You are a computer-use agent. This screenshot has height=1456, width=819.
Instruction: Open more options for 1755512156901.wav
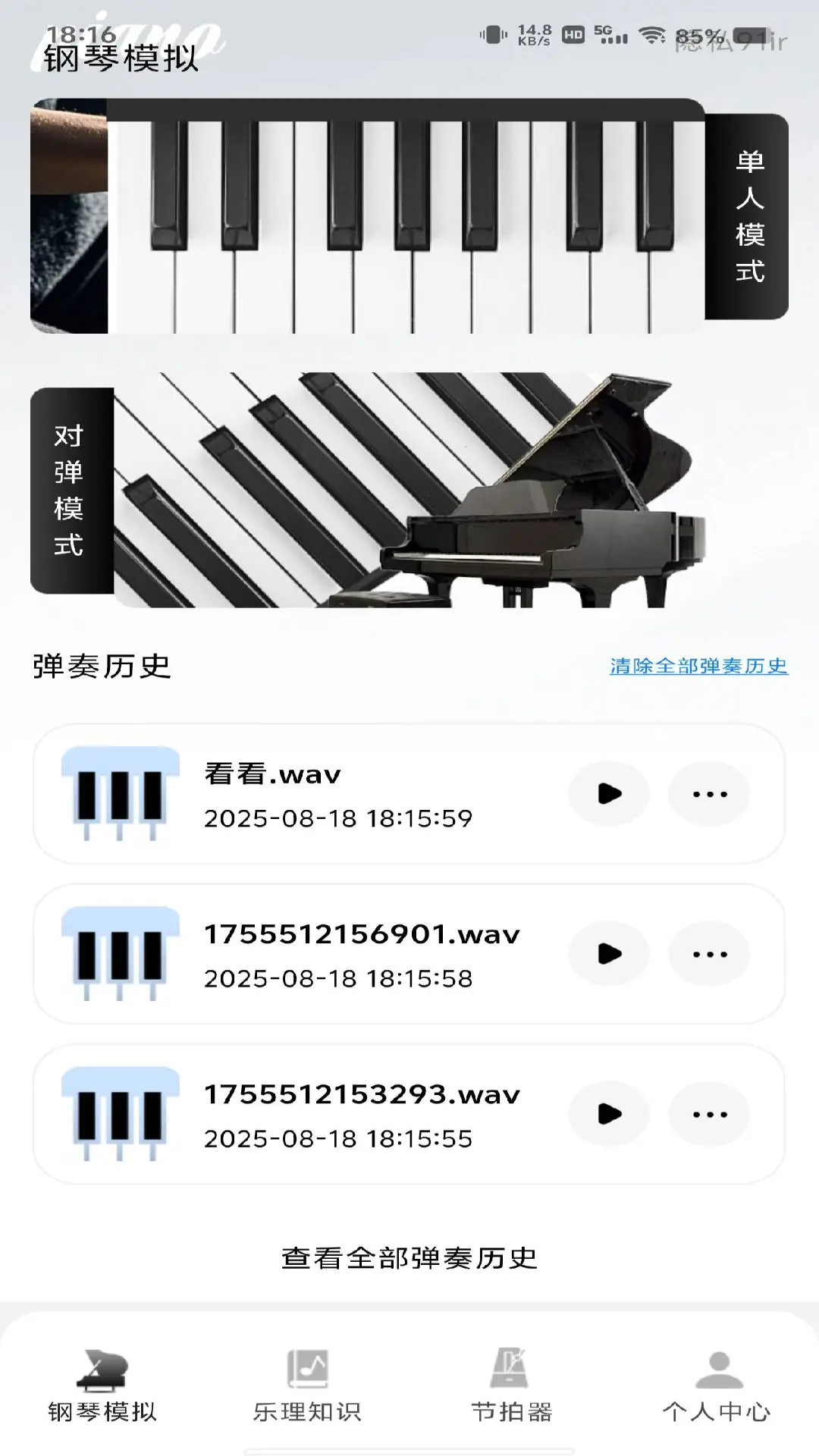click(708, 954)
